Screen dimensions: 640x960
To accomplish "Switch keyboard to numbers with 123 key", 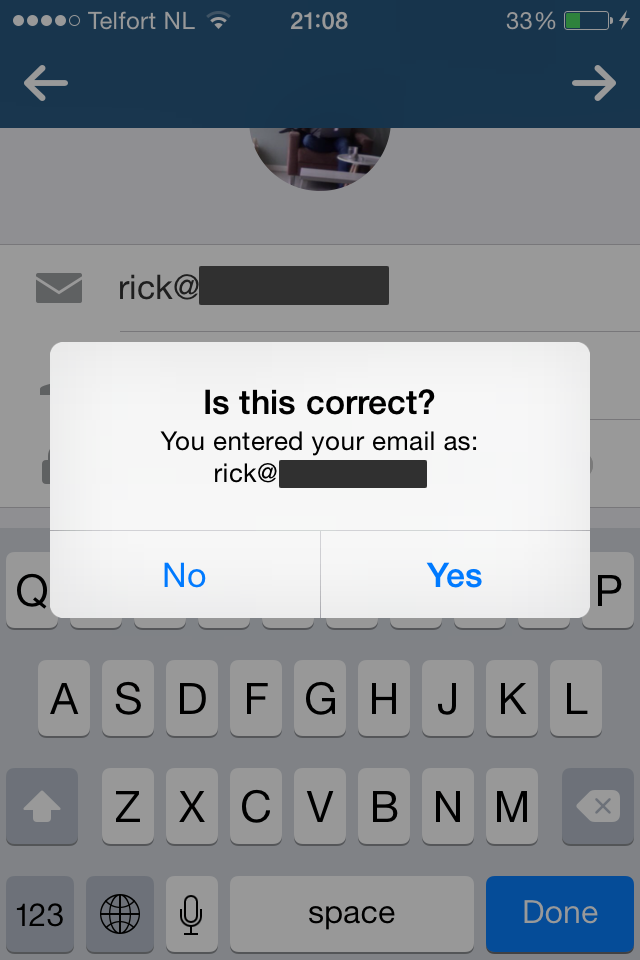I will click(x=40, y=913).
